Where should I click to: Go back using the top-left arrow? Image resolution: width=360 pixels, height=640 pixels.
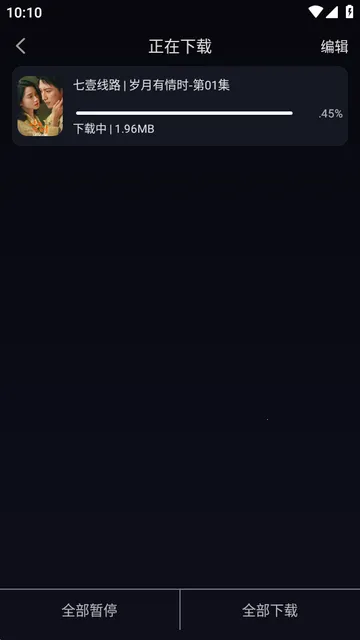[x=20, y=46]
